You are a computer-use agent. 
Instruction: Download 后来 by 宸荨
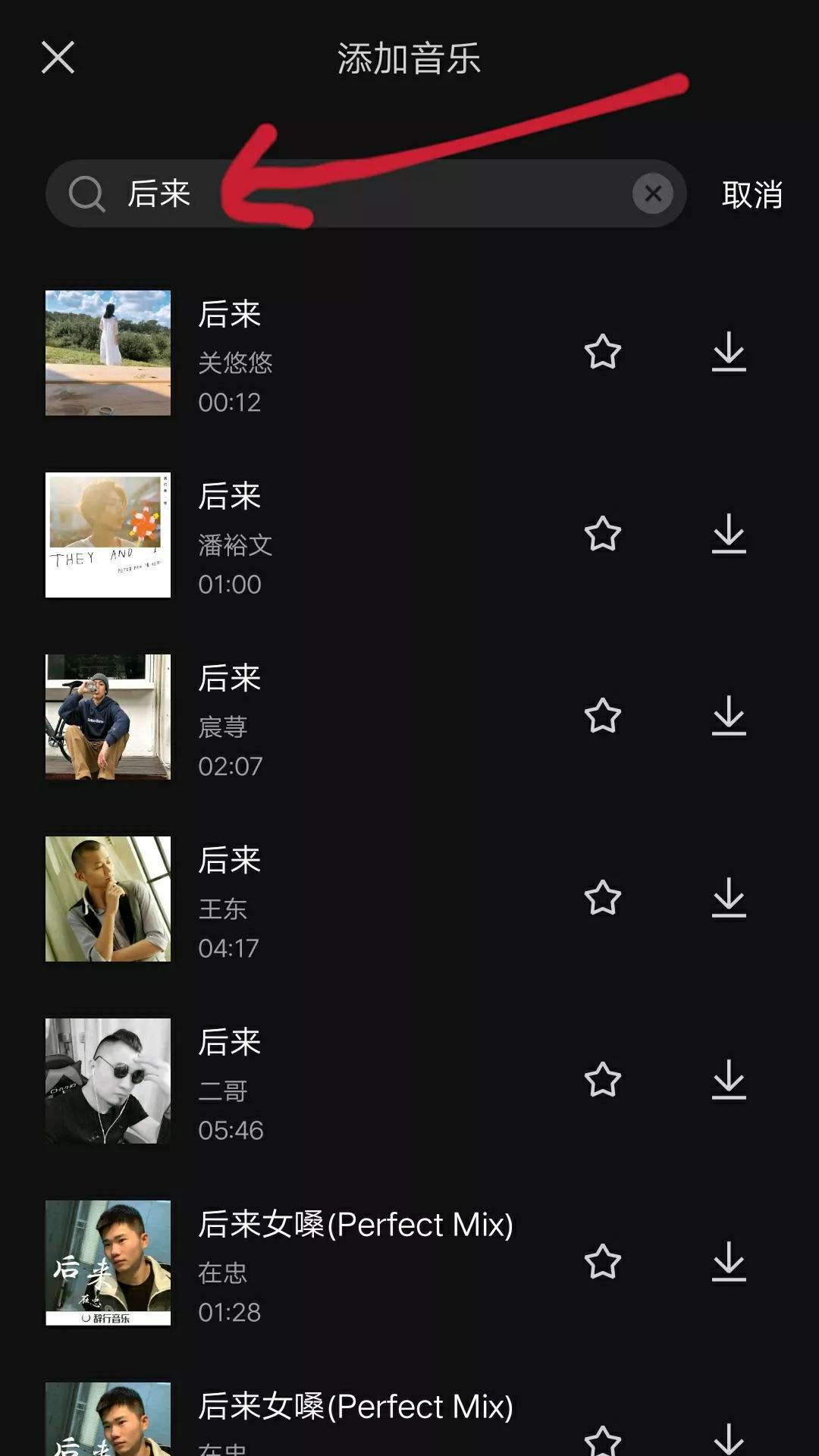(730, 717)
